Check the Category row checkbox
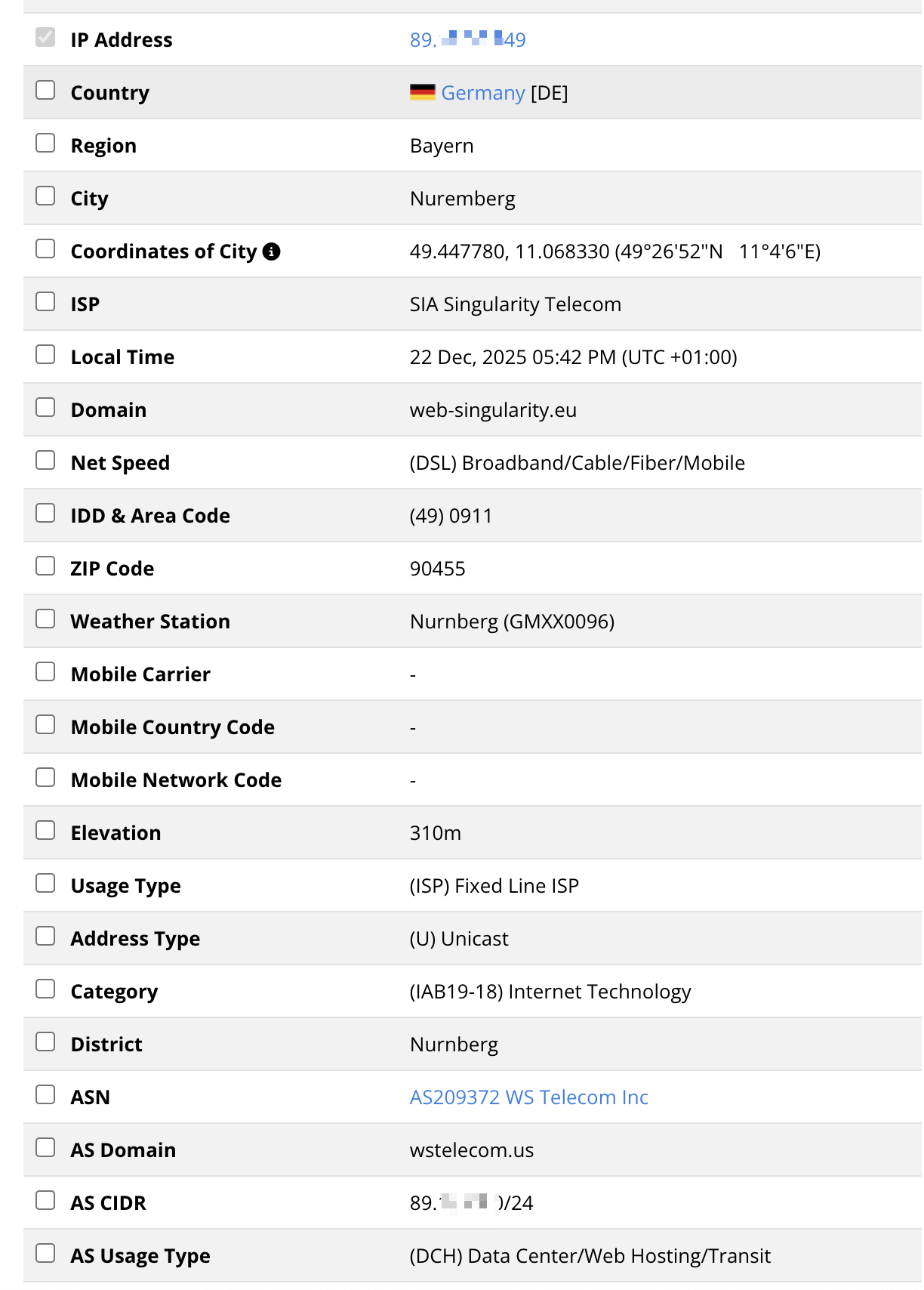Image resolution: width=924 pixels, height=1290 pixels. [x=45, y=989]
